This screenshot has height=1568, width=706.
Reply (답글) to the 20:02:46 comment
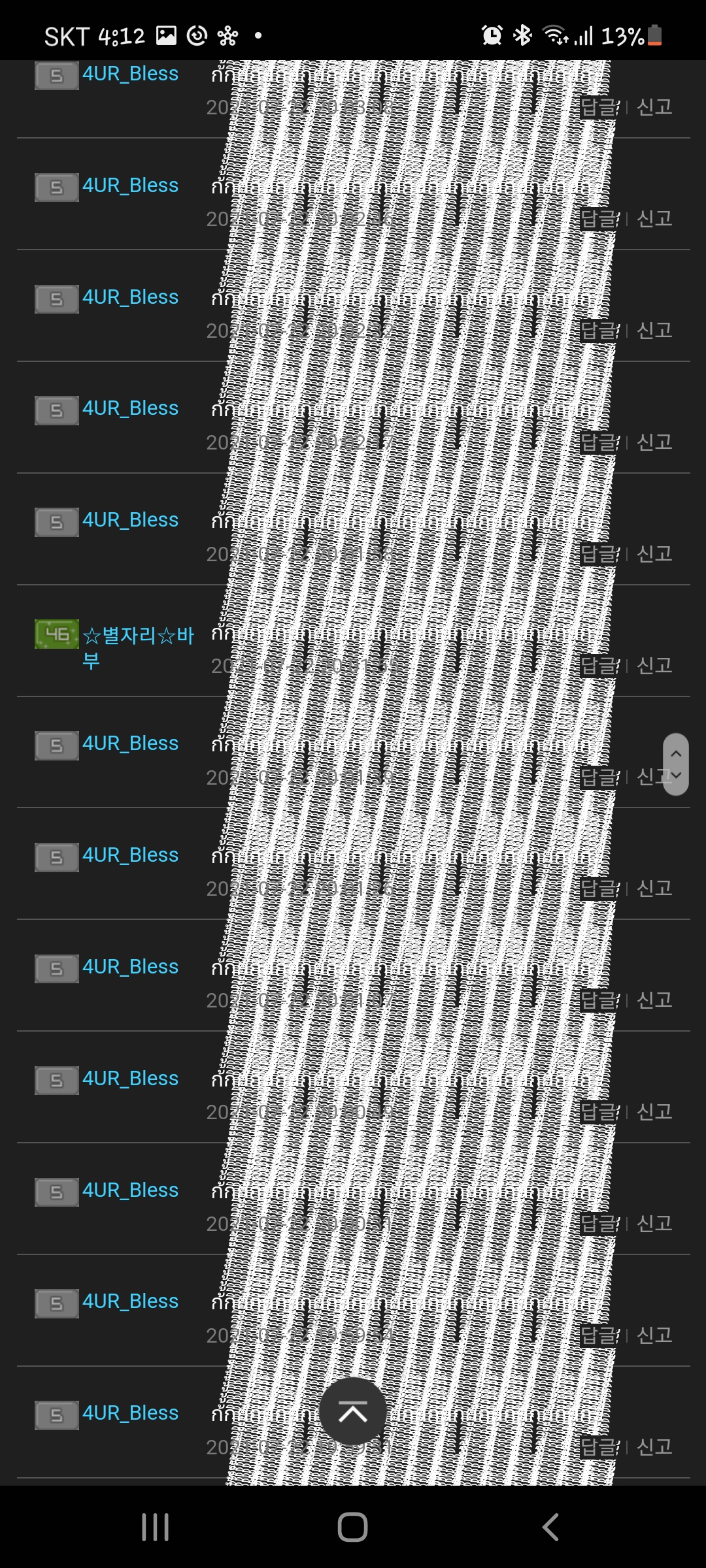[x=599, y=219]
